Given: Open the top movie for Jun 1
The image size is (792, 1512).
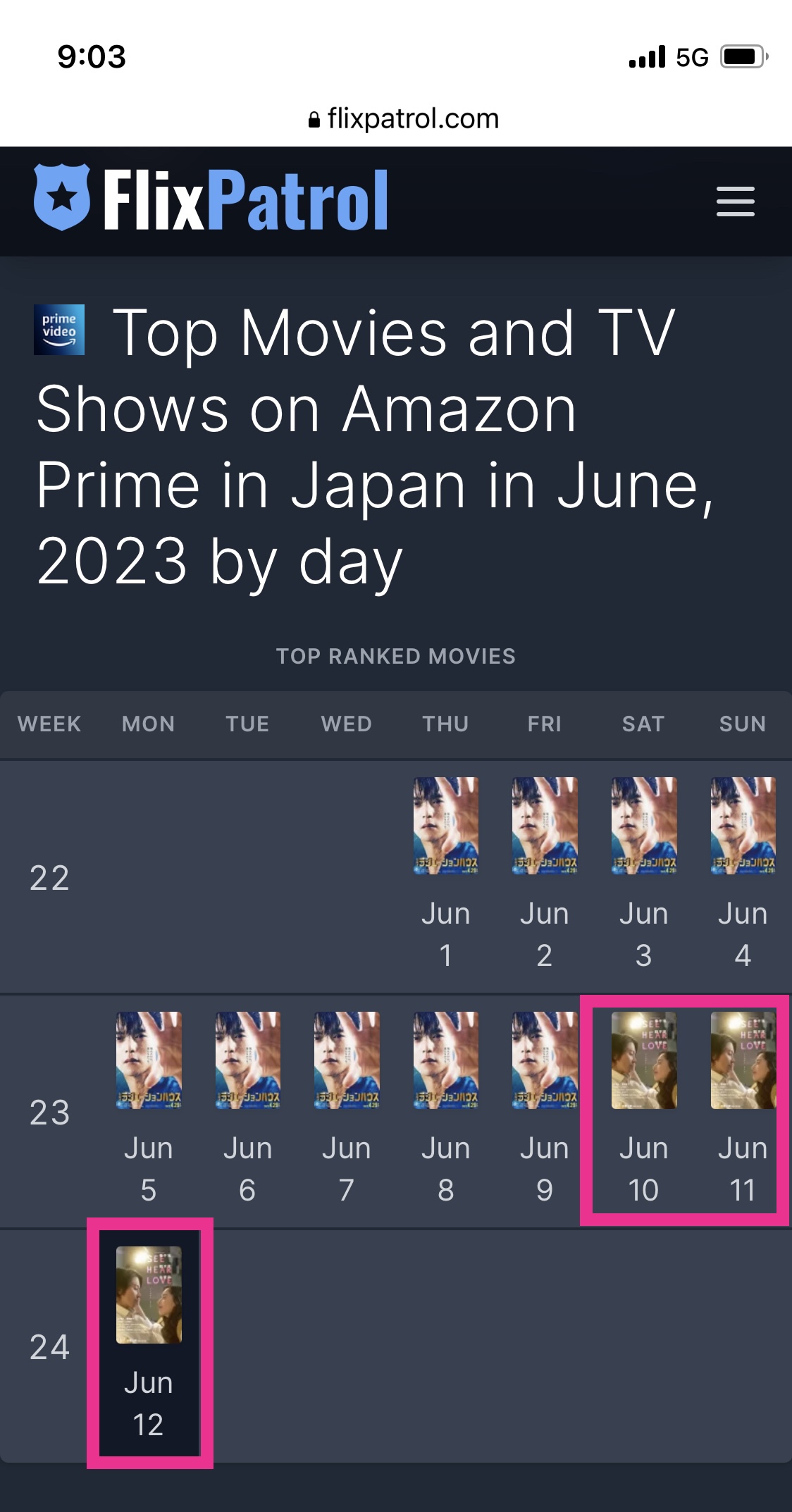Looking at the screenshot, I should pos(445,826).
